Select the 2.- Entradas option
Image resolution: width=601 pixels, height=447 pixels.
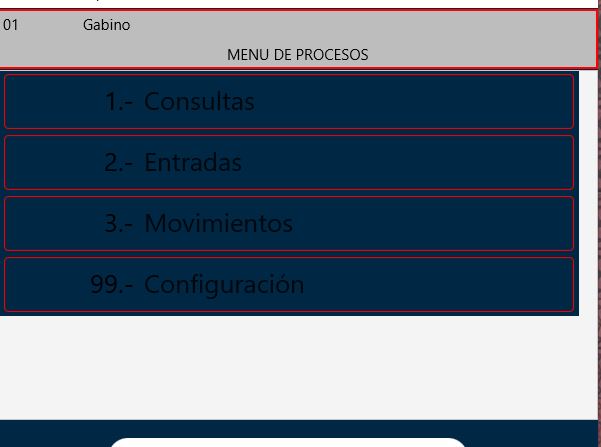289,162
